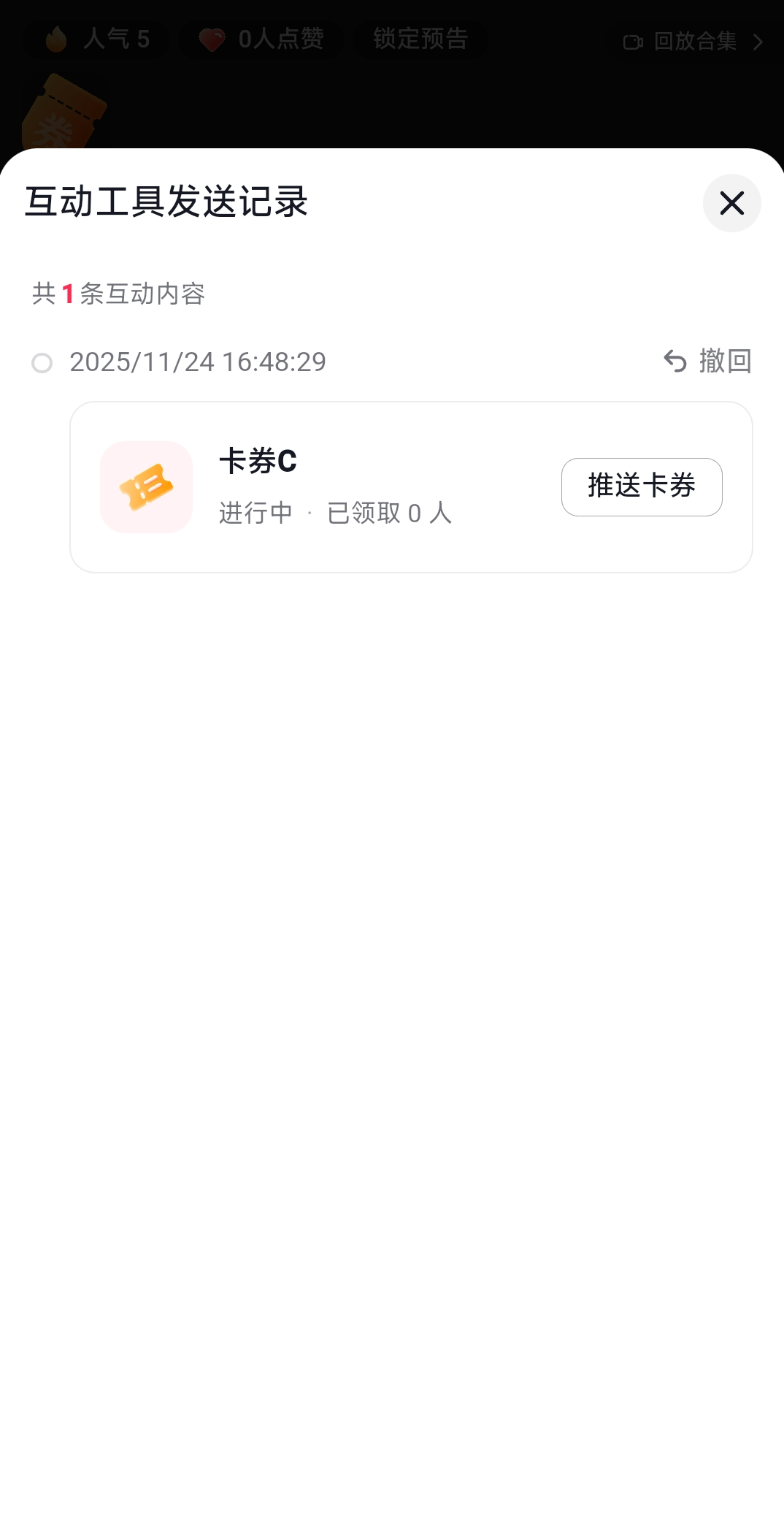This screenshot has height=1528, width=784.
Task: Close the 互动工具发送记录 sheet
Action: point(731,203)
